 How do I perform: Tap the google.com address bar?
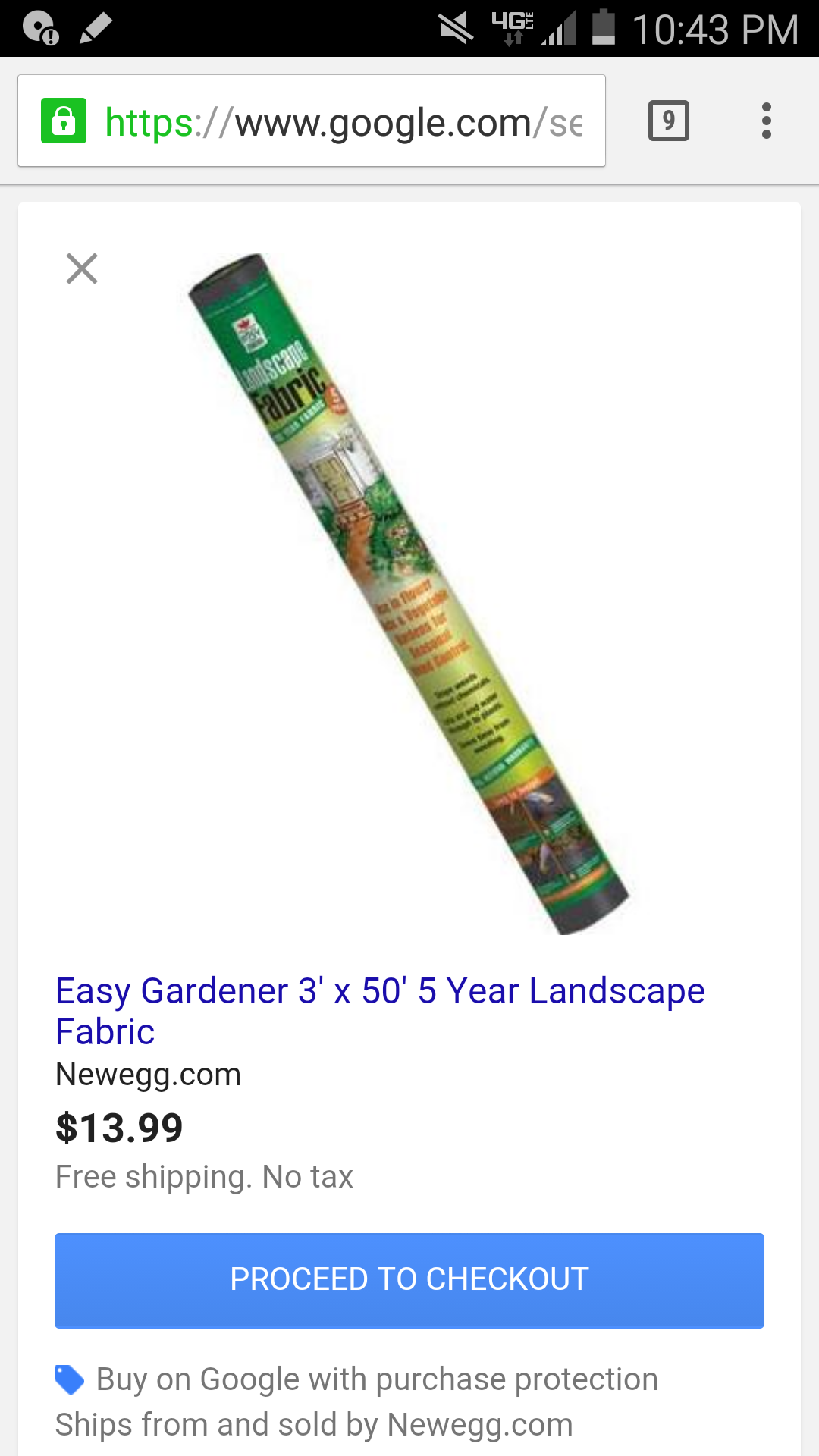343,121
